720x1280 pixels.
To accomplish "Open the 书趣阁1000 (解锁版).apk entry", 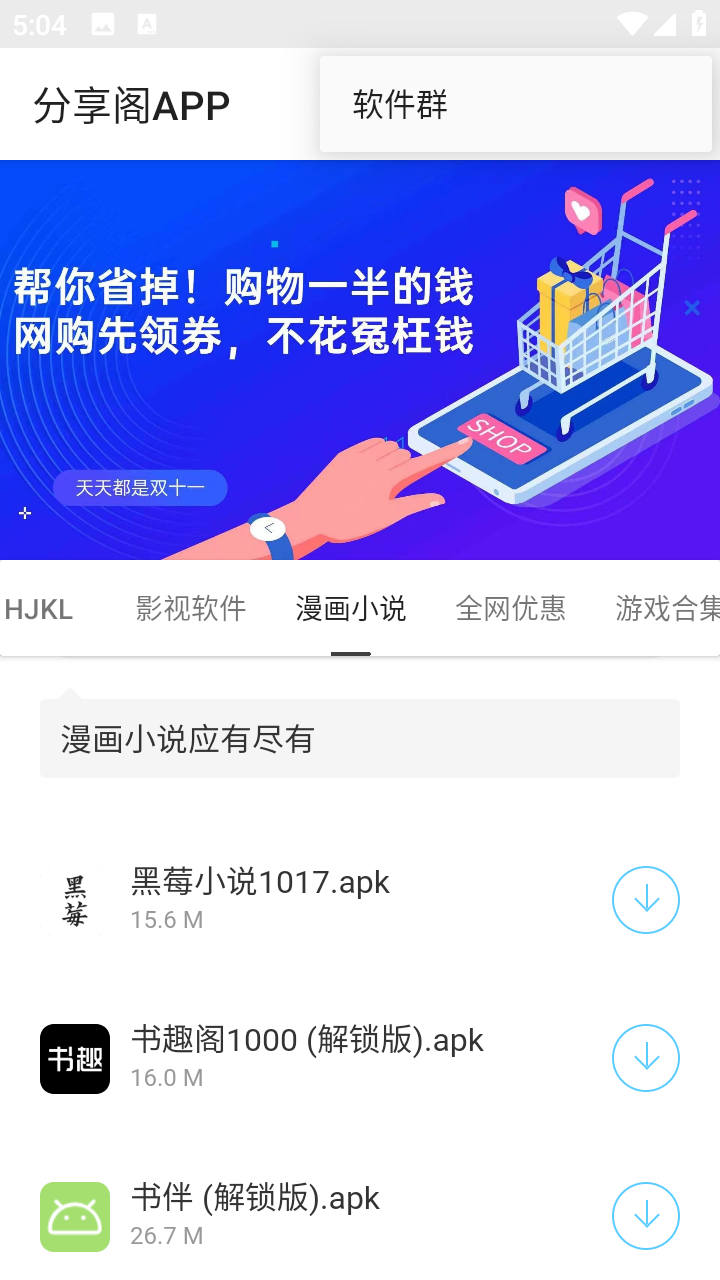I will pos(307,1056).
